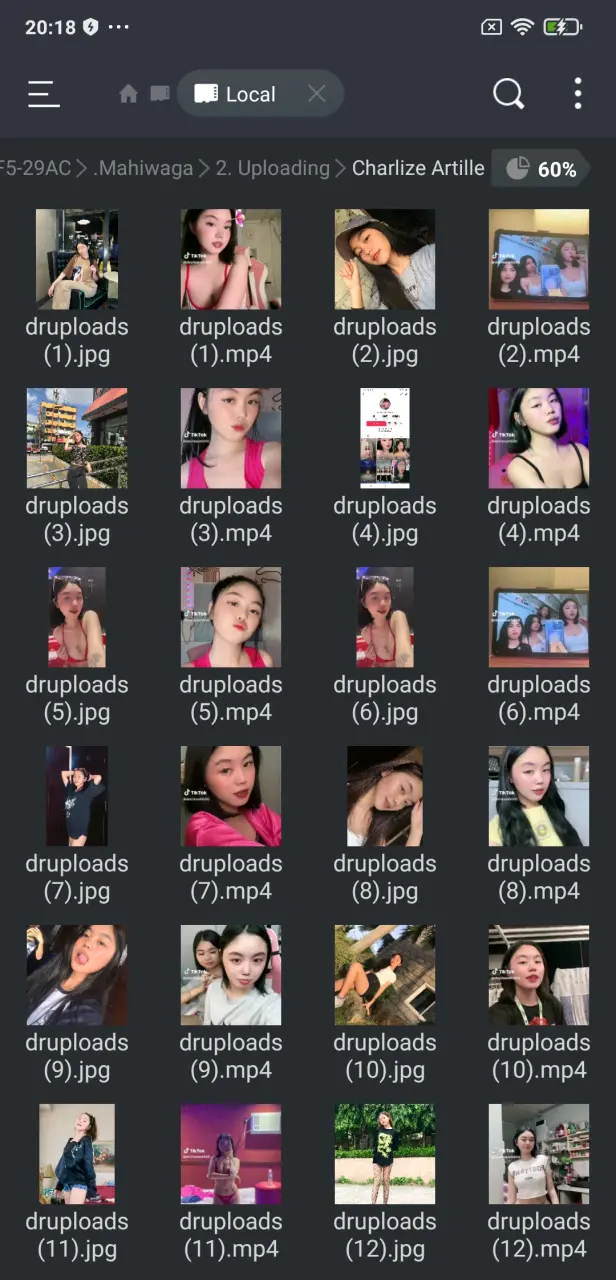Open the 60% storage analysis indicator

pos(541,169)
